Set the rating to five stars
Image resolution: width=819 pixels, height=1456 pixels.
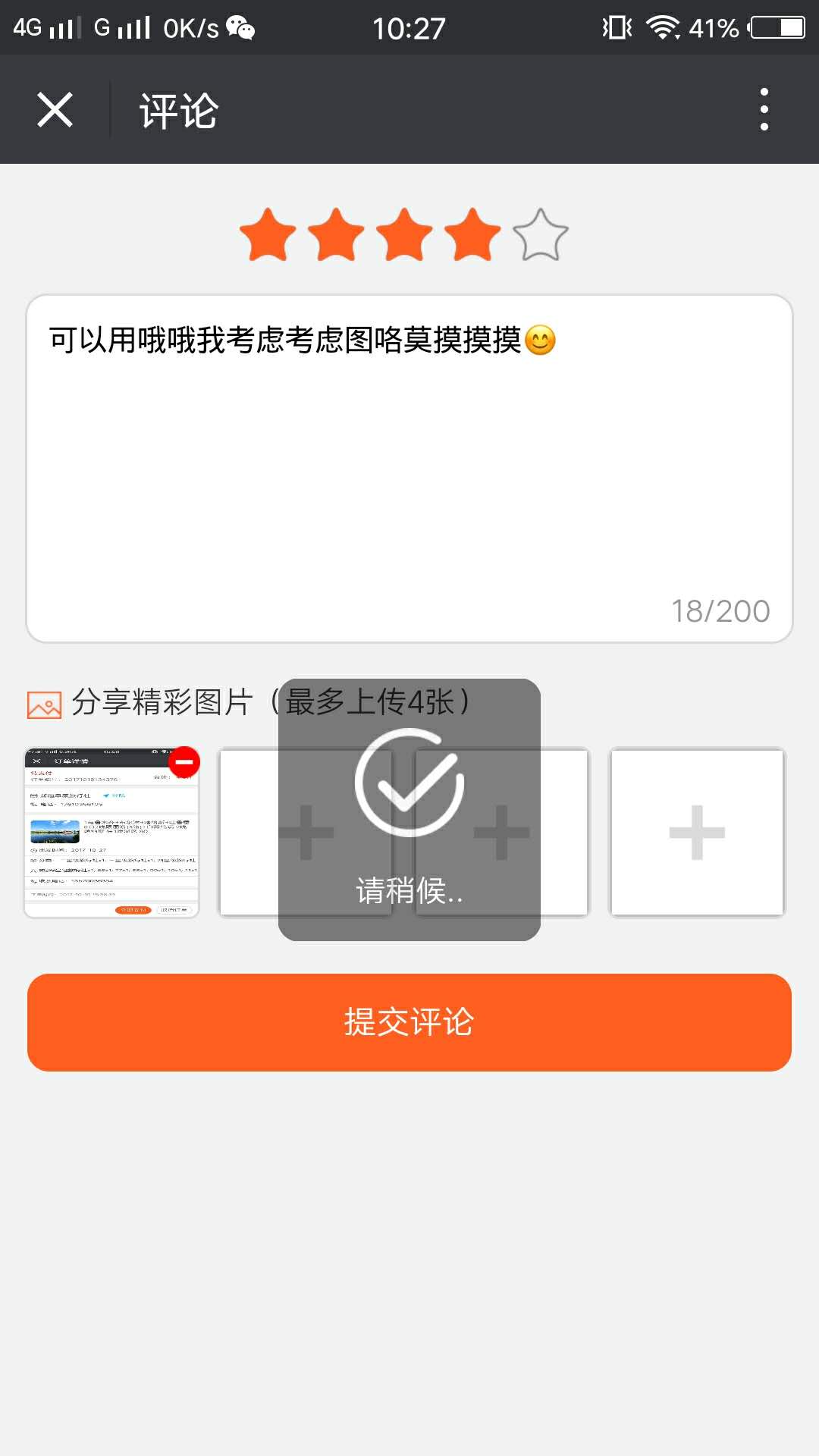[x=540, y=235]
